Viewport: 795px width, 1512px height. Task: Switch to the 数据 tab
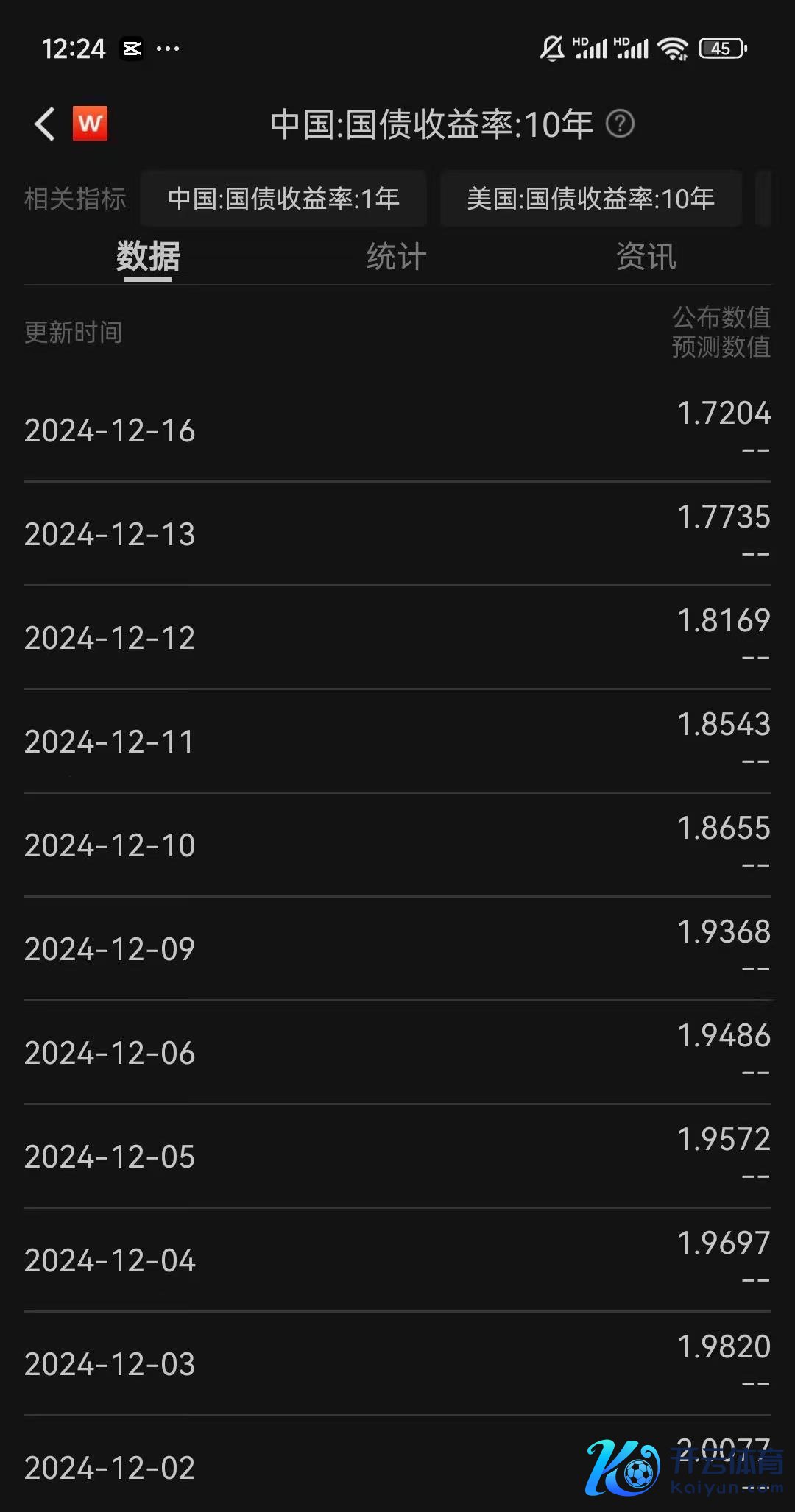tap(148, 257)
